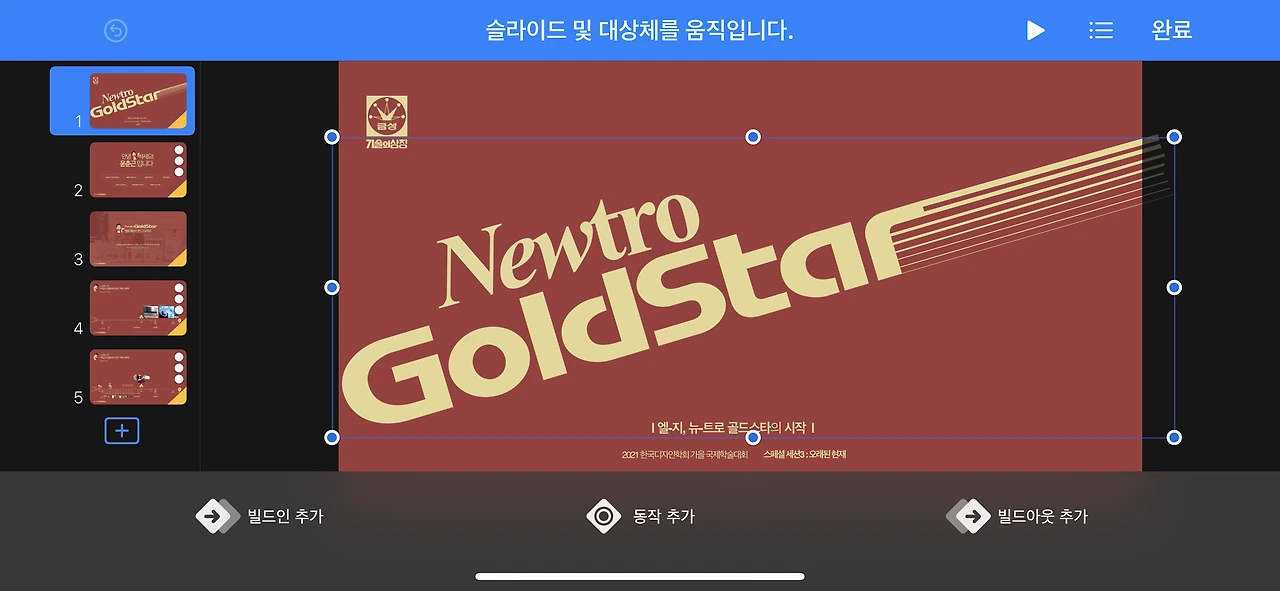The height and width of the screenshot is (591, 1280).
Task: Select slide 1 thumbnail
Action: pyautogui.click(x=138, y=101)
